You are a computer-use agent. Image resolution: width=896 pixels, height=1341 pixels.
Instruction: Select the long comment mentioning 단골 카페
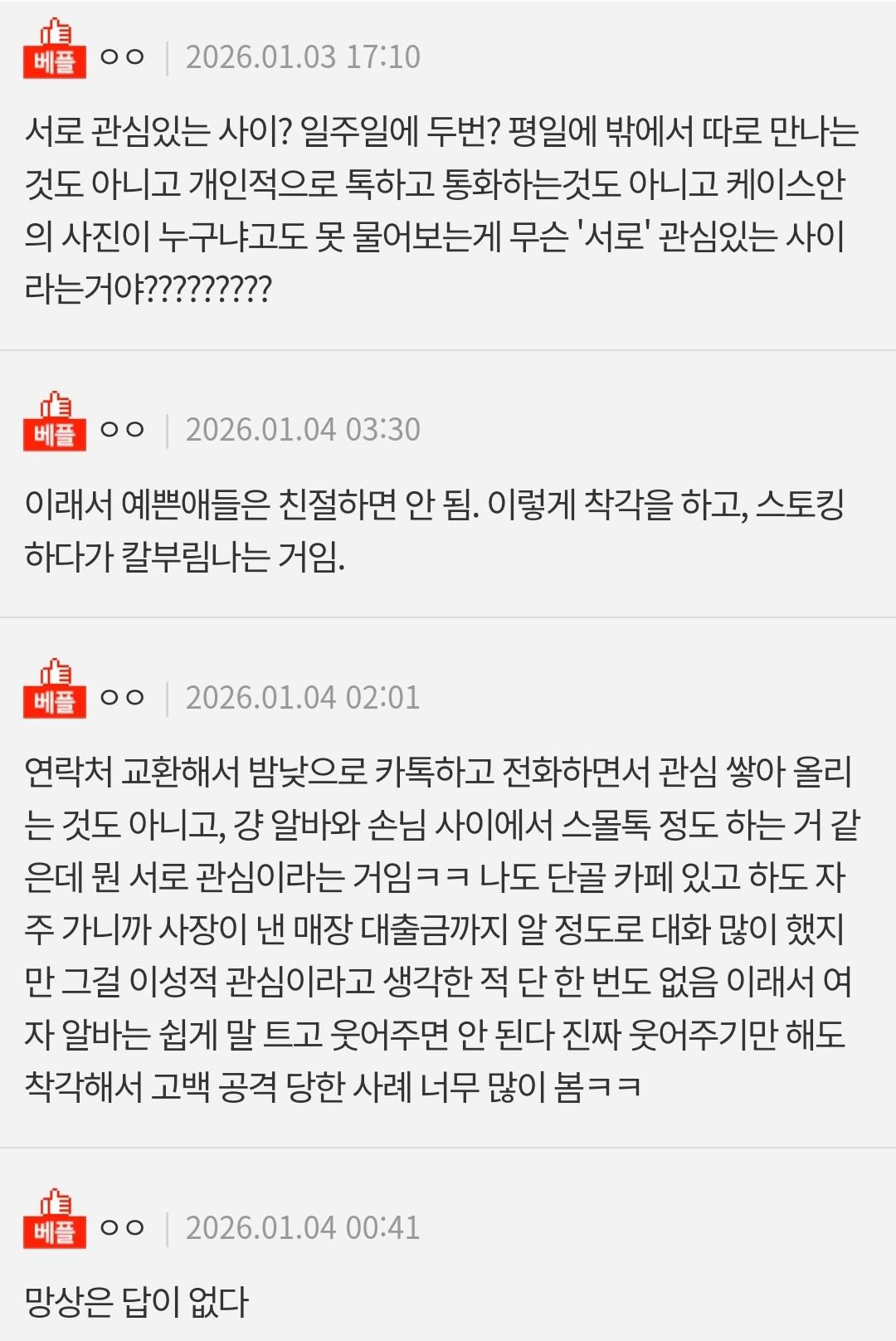[448, 929]
